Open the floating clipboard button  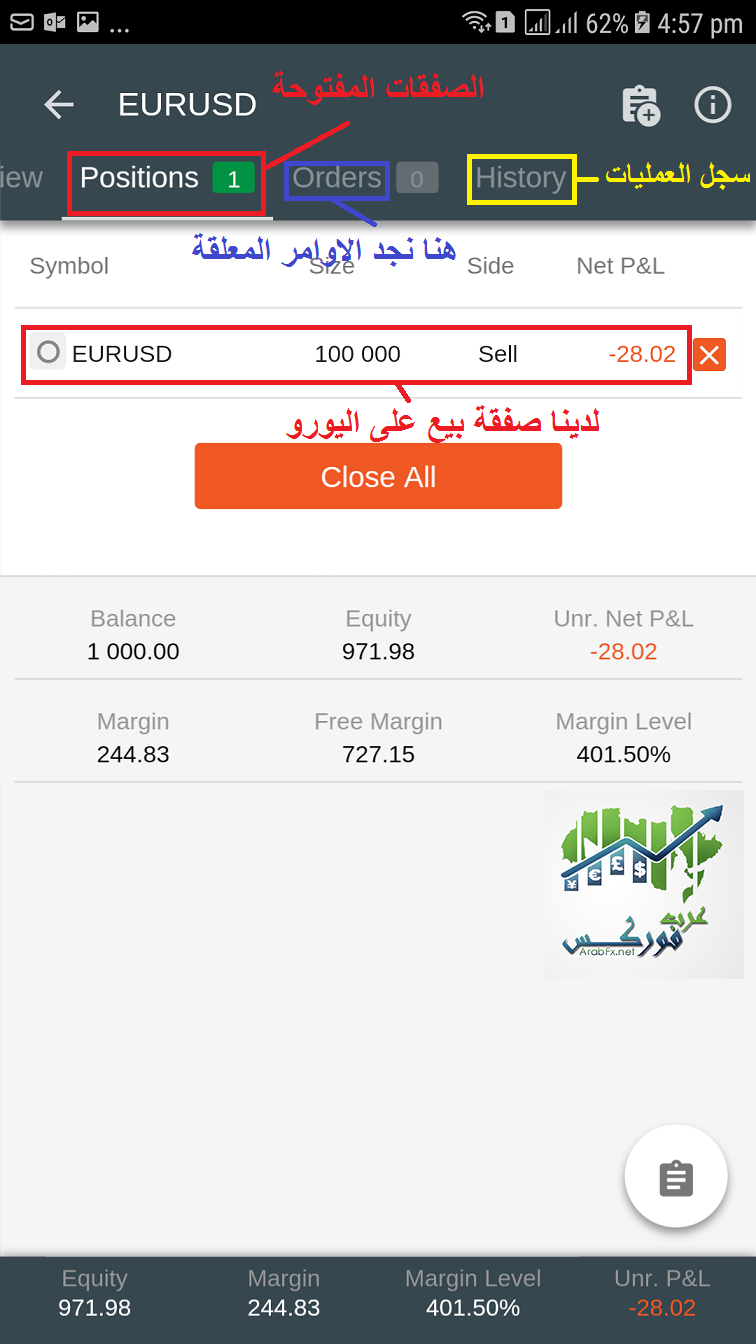[676, 1177]
